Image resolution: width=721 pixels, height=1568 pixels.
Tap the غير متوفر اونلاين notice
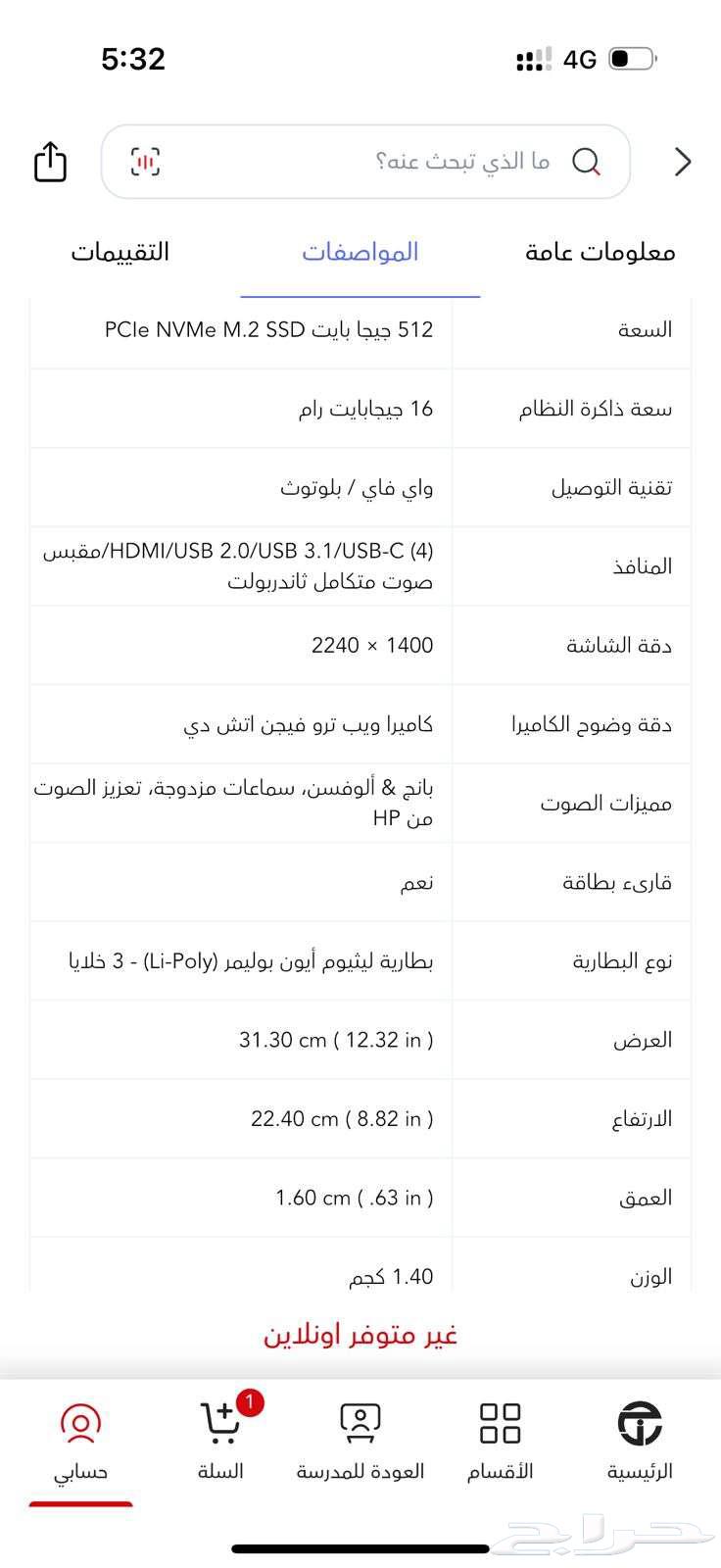click(360, 1333)
